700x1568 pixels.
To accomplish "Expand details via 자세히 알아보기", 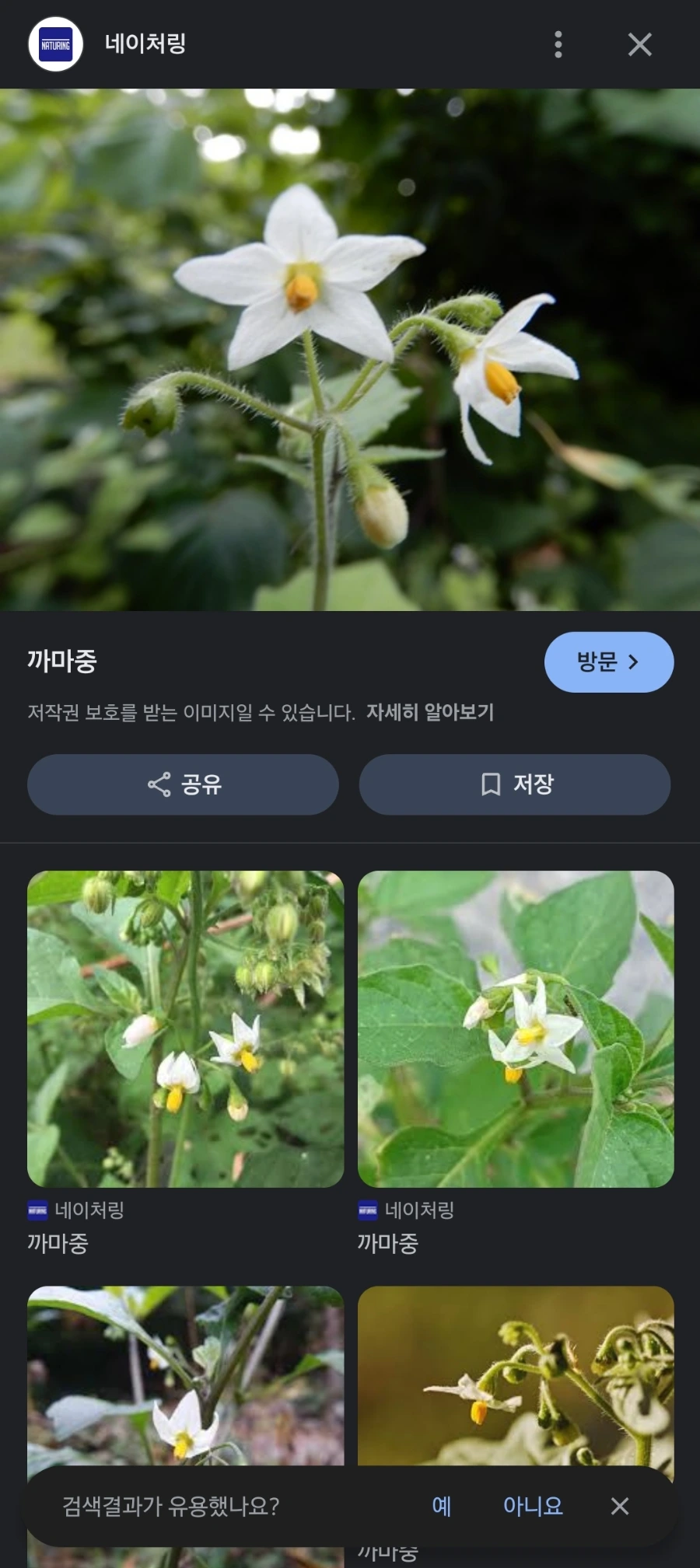I will click(432, 712).
